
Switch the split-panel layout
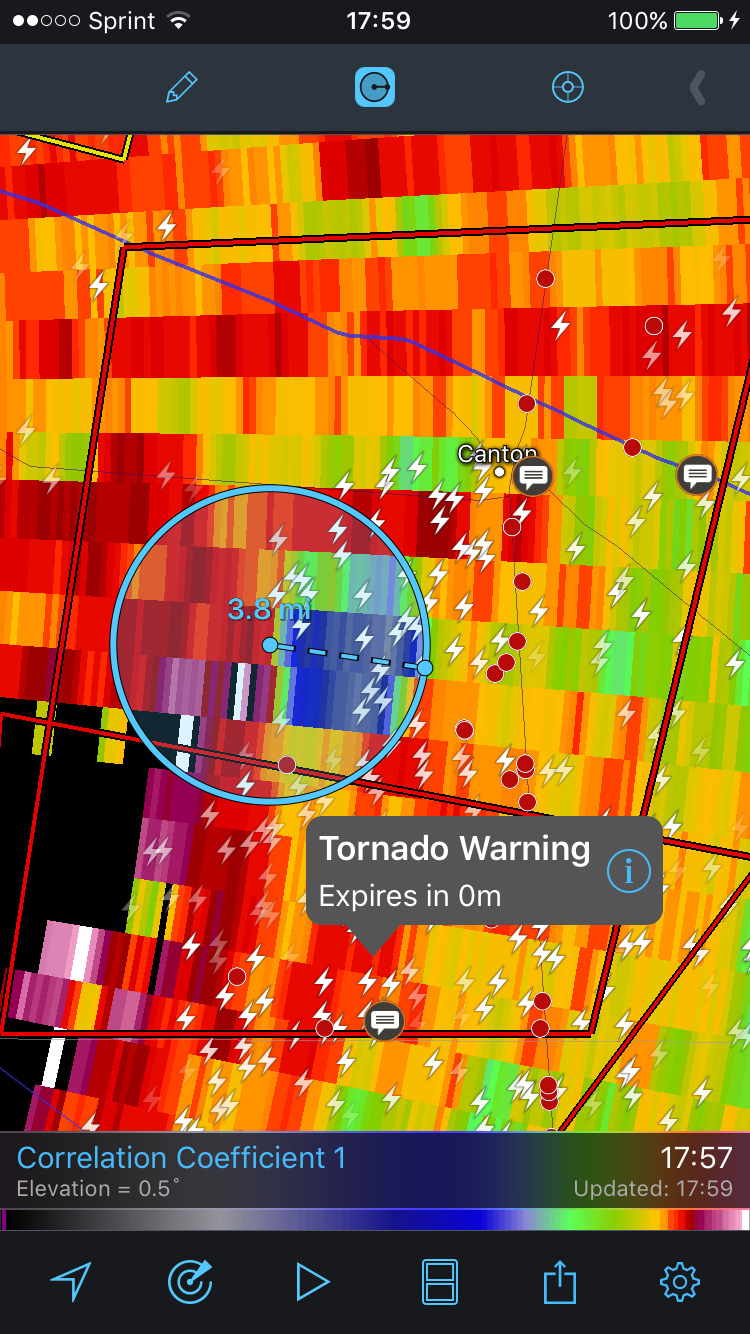(440, 1282)
